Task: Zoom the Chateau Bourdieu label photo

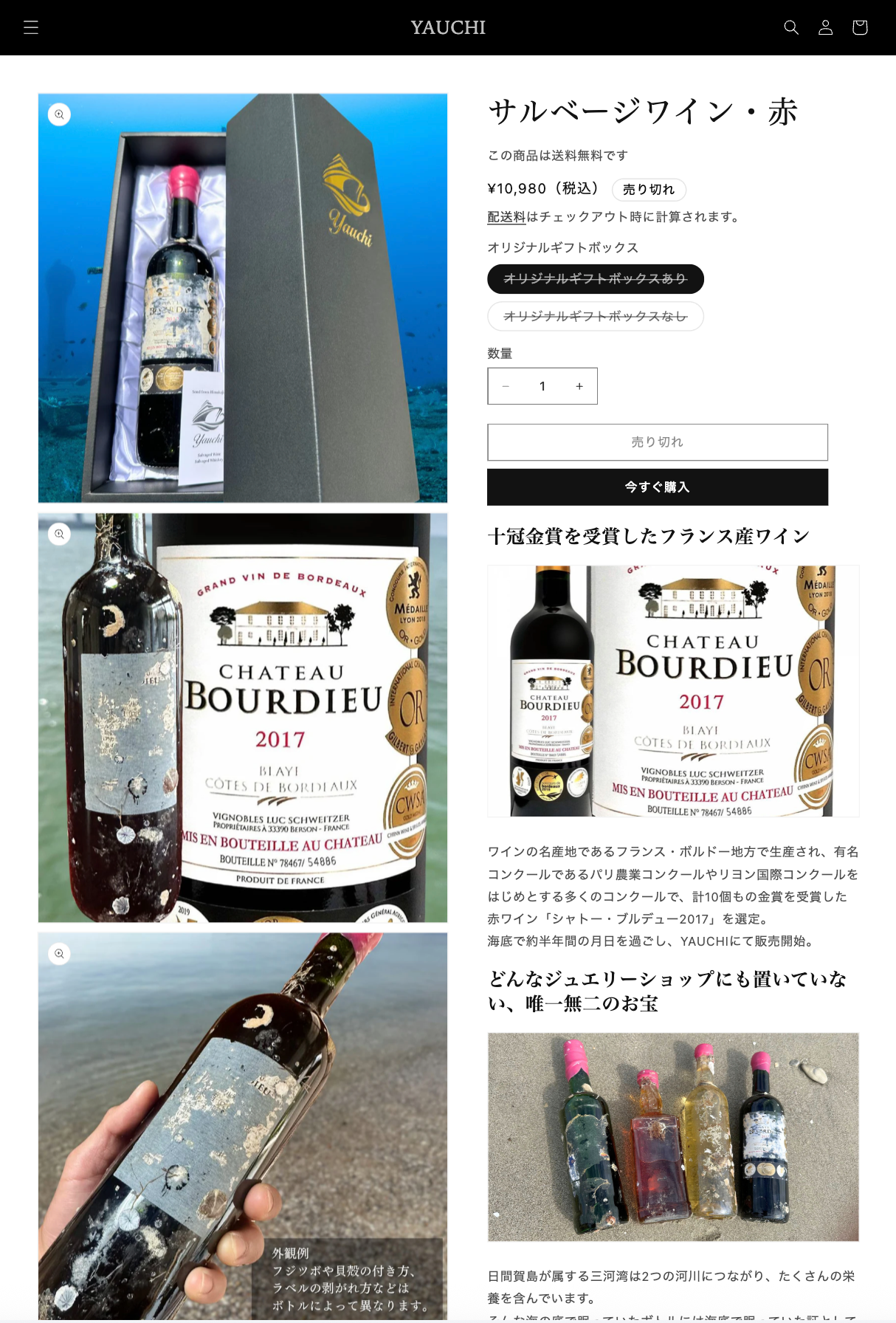Action: [x=60, y=534]
